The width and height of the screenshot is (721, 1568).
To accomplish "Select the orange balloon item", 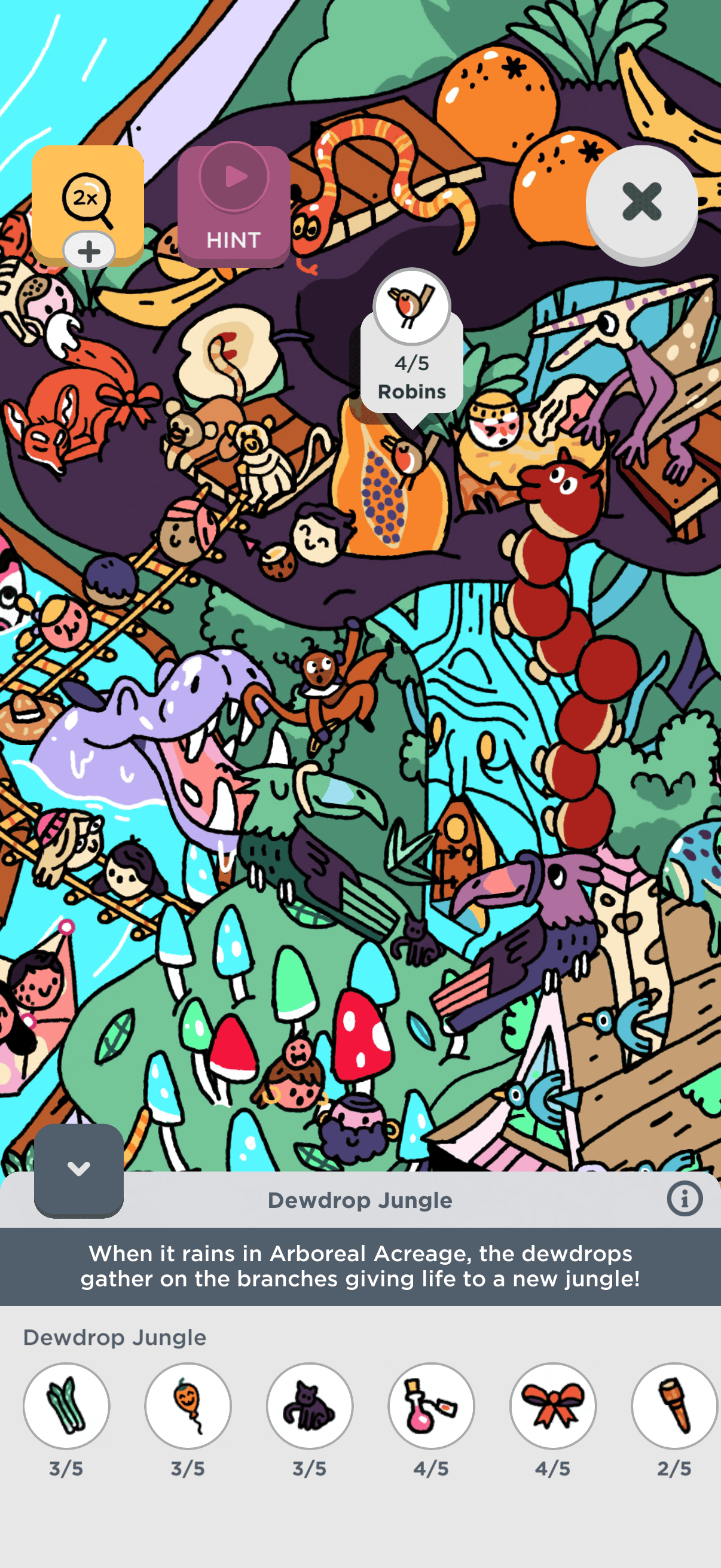I will (x=188, y=1405).
